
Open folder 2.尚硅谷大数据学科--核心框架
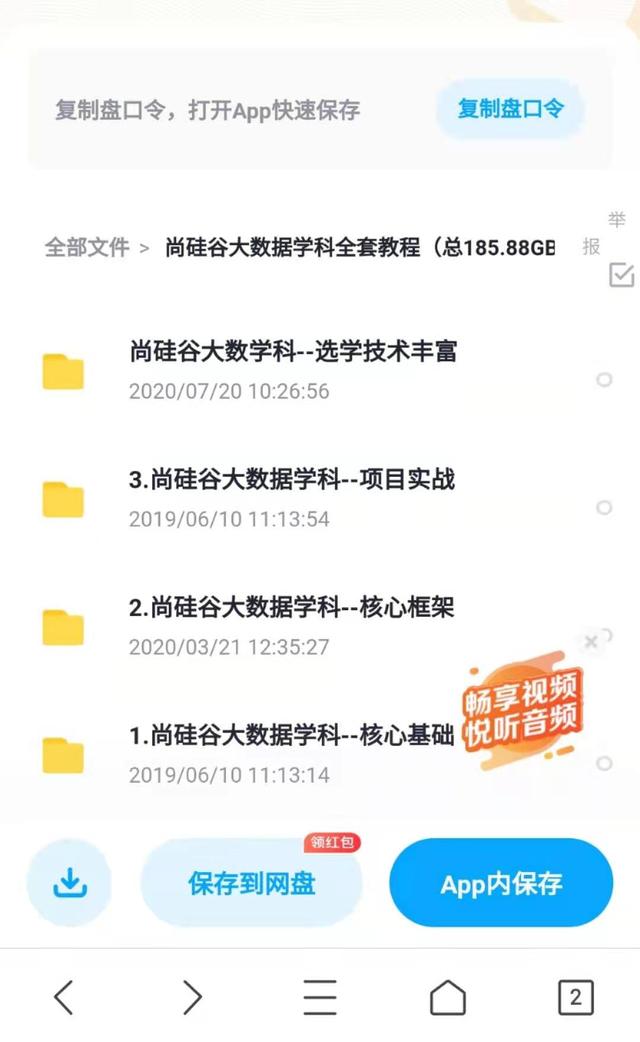[x=291, y=608]
